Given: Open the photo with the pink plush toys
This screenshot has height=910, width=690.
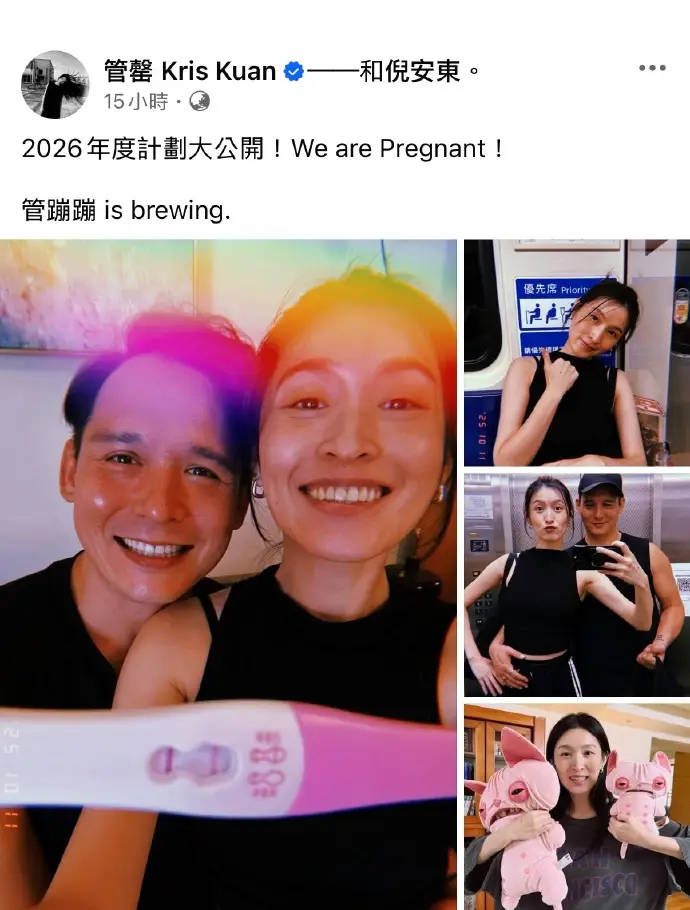Looking at the screenshot, I should [576, 806].
